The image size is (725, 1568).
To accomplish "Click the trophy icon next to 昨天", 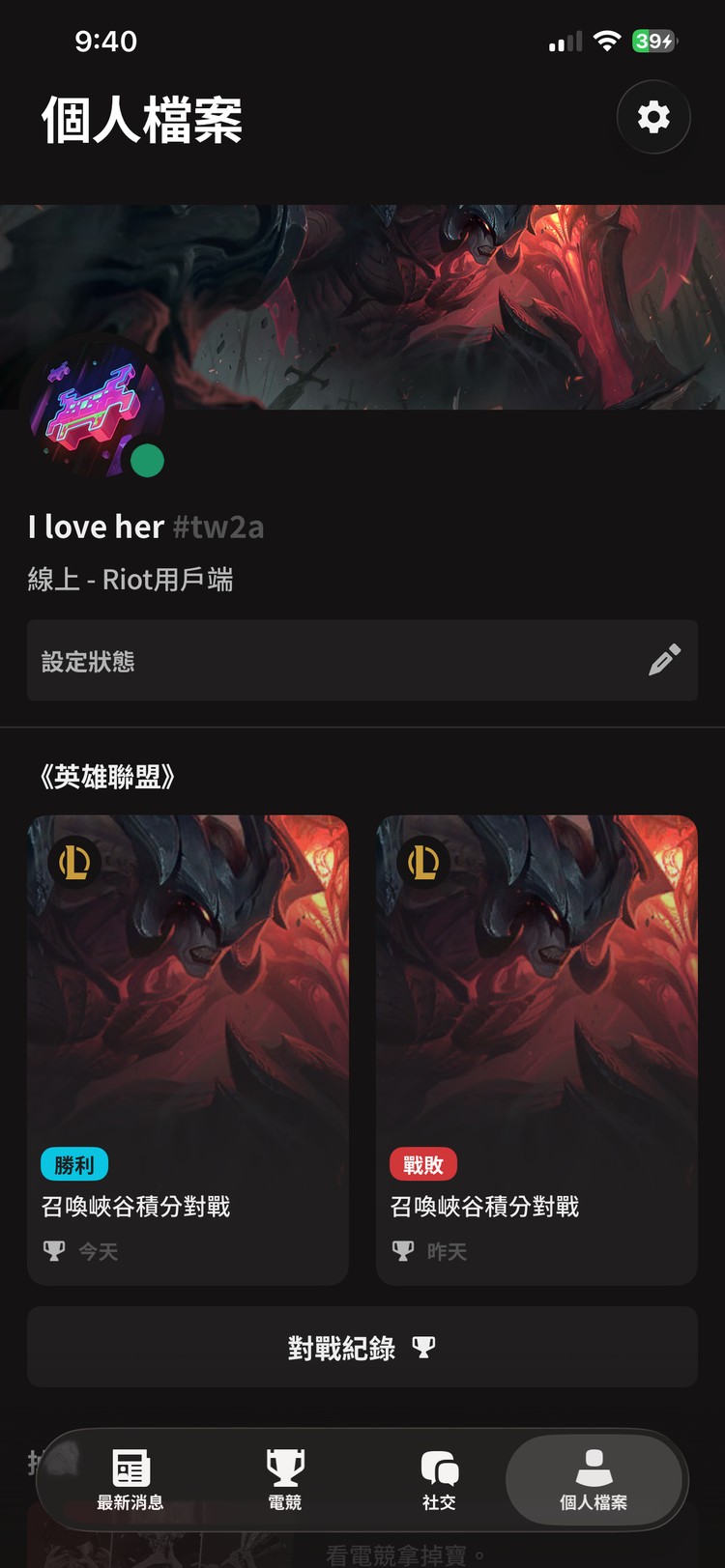I will coord(402,1250).
